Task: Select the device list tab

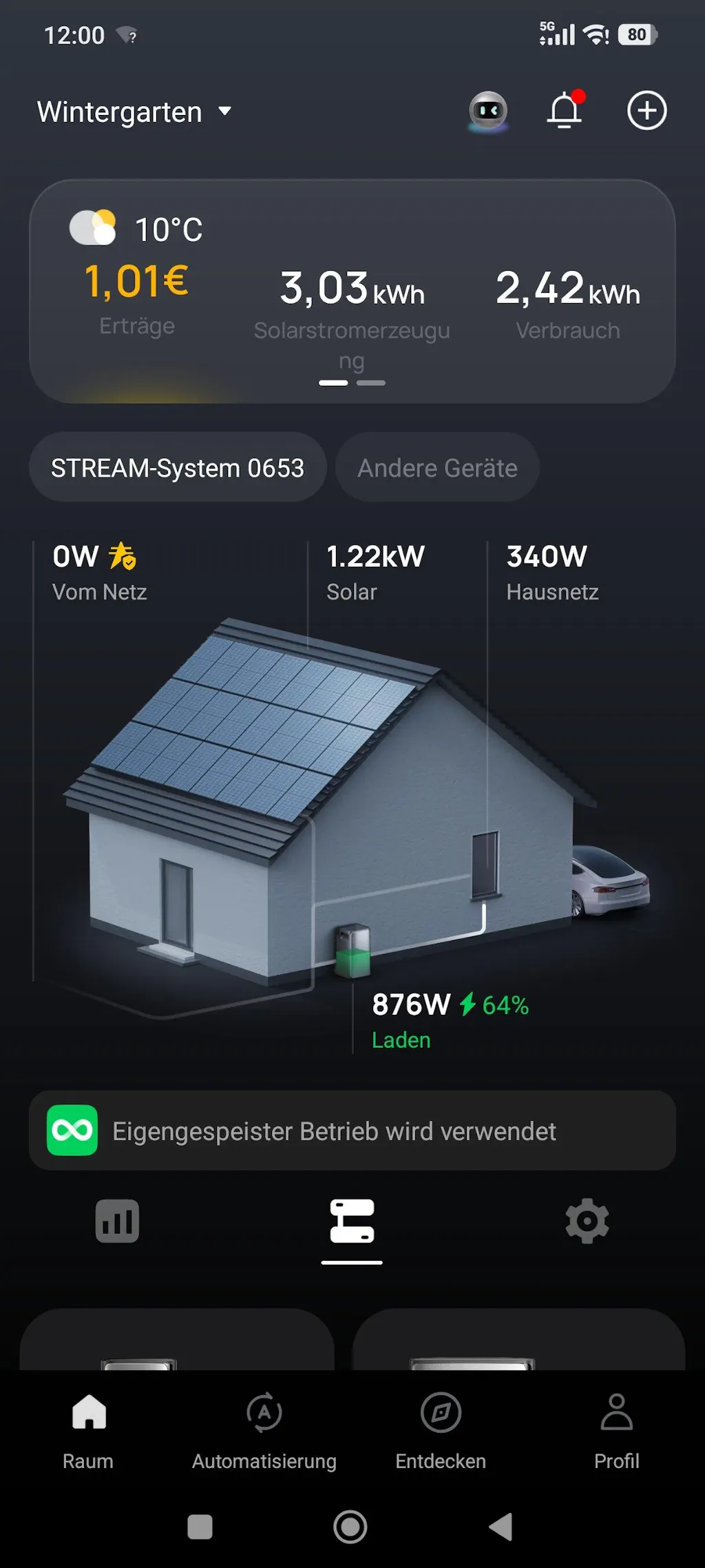Action: pyautogui.click(x=352, y=1221)
